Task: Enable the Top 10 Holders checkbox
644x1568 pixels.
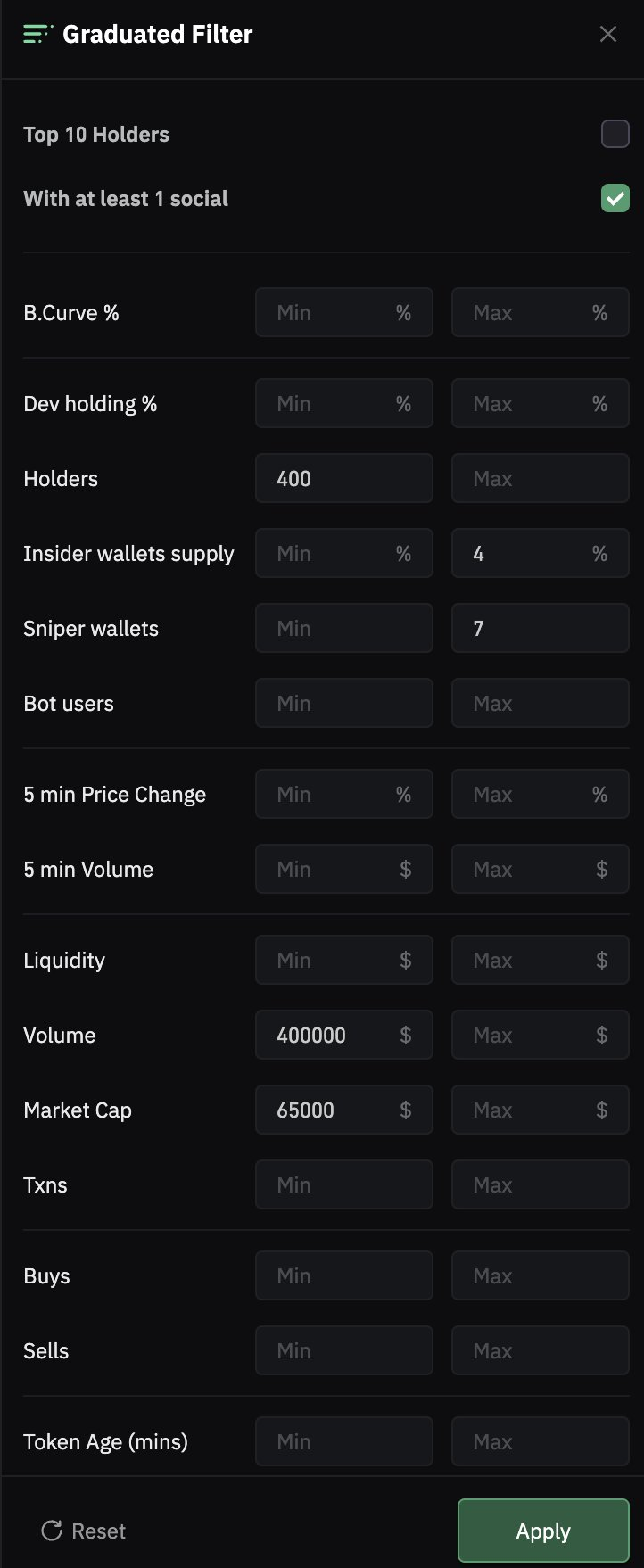Action: 615,134
